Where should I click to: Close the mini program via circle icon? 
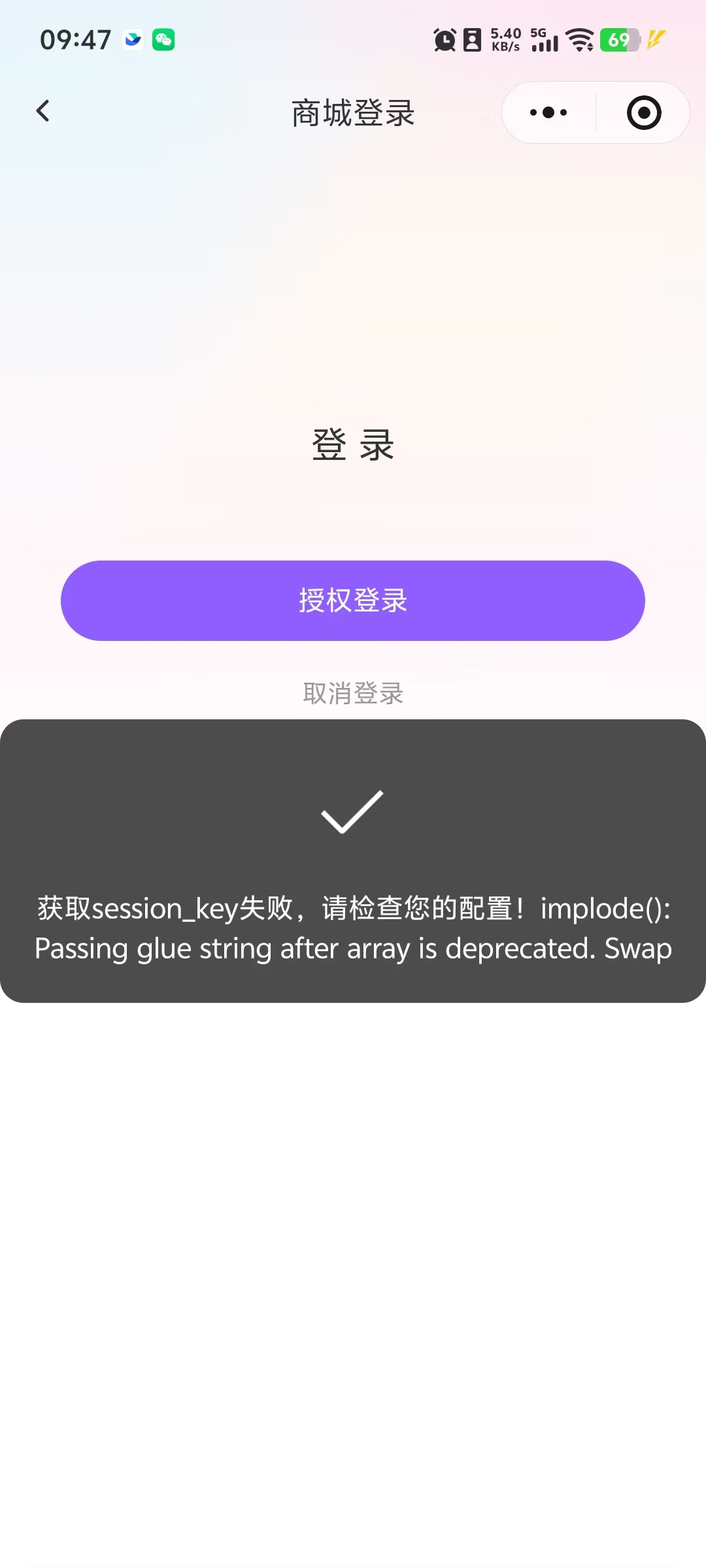tap(644, 112)
